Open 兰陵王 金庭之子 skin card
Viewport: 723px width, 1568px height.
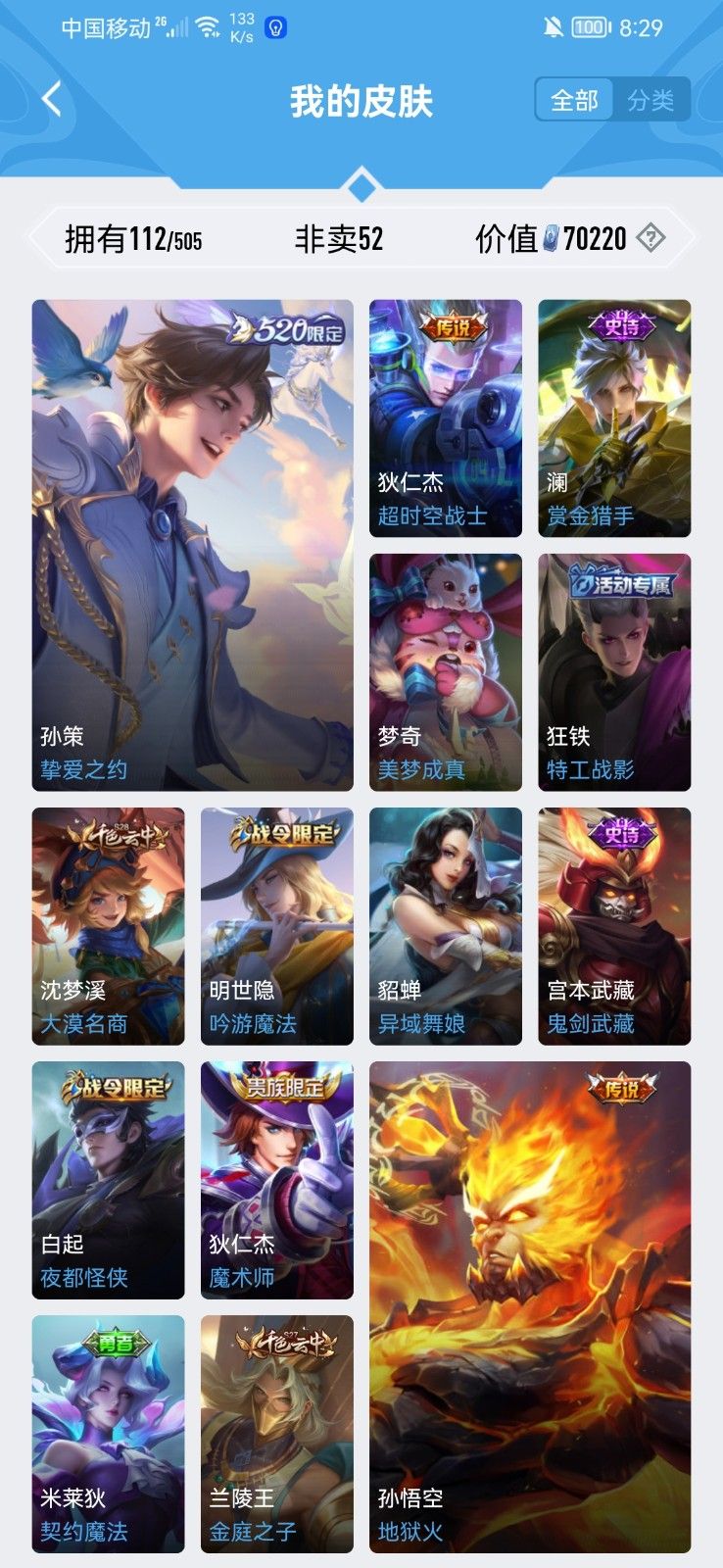(276, 1434)
